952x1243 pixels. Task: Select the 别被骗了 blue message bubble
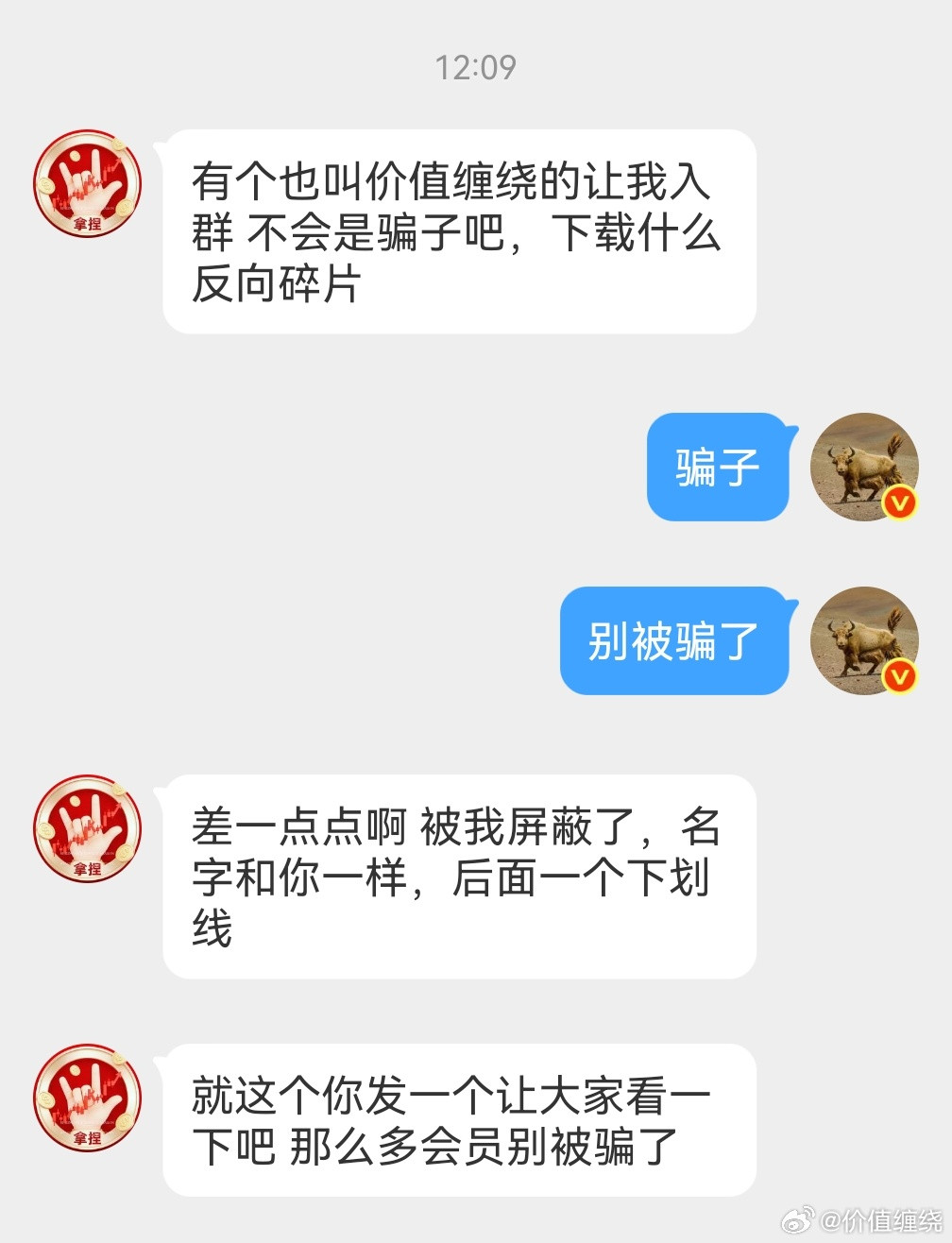pyautogui.click(x=673, y=642)
